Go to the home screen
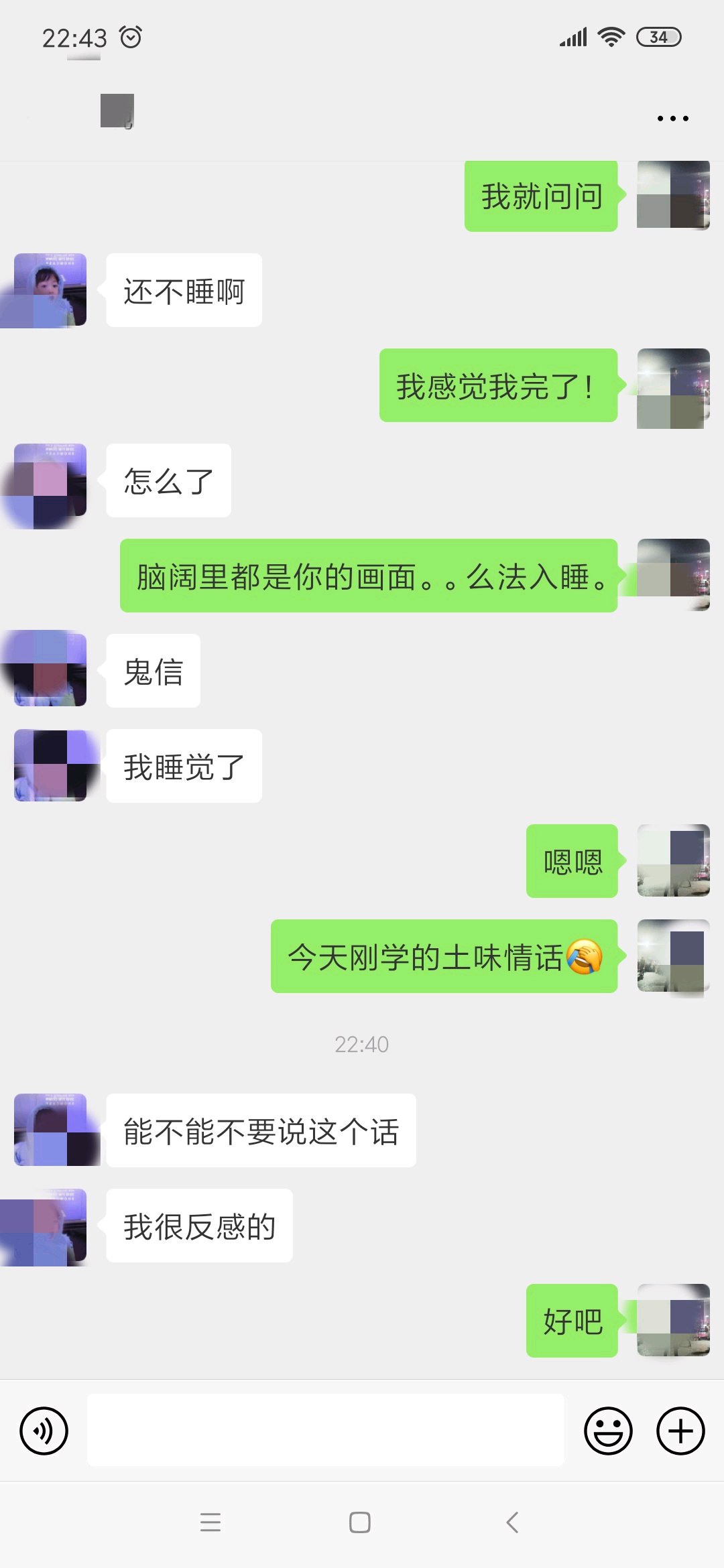724x1568 pixels. coord(360,1522)
